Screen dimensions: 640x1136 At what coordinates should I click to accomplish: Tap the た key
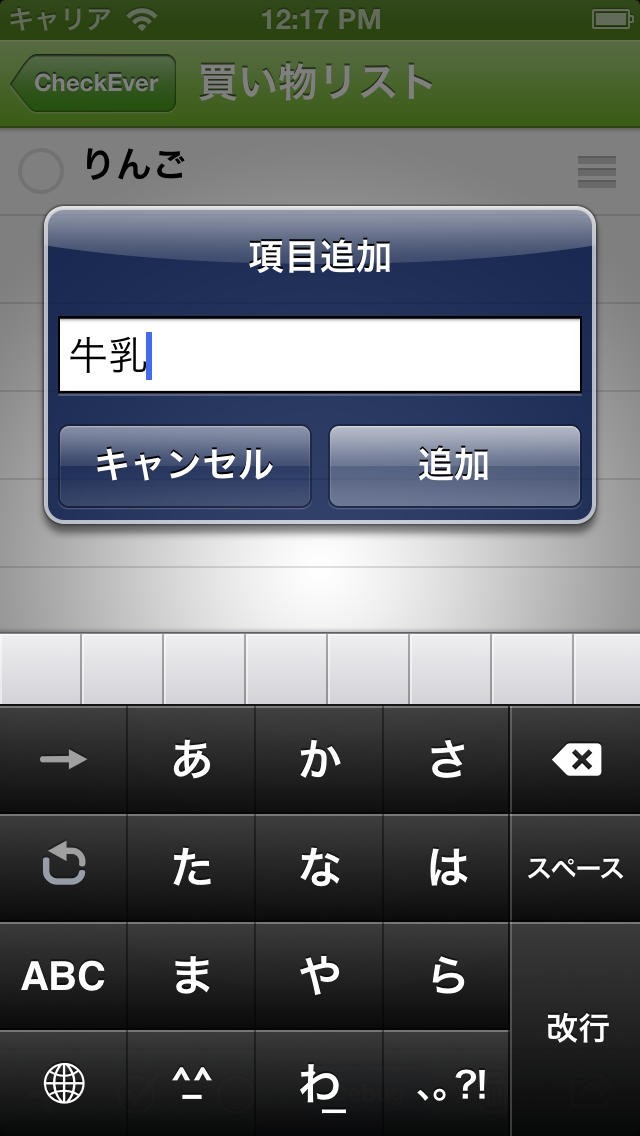[x=191, y=868]
